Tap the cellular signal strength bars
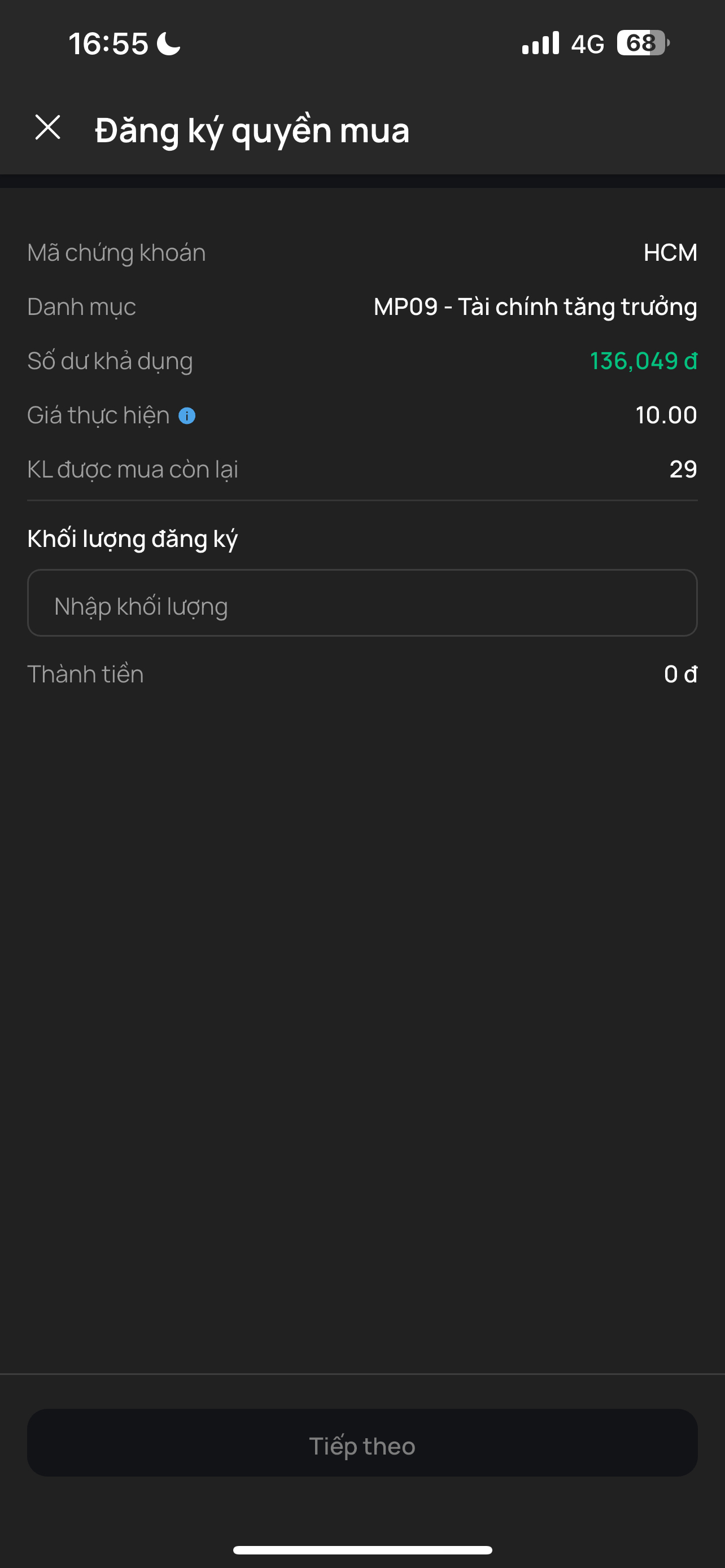This screenshot has height=1568, width=725. (540, 43)
